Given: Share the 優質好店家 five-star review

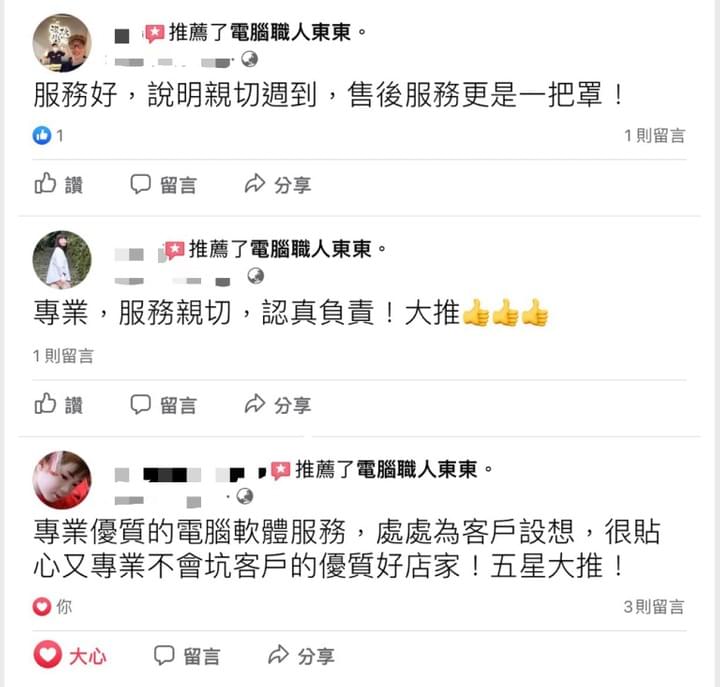Looking at the screenshot, I should click(x=301, y=656).
